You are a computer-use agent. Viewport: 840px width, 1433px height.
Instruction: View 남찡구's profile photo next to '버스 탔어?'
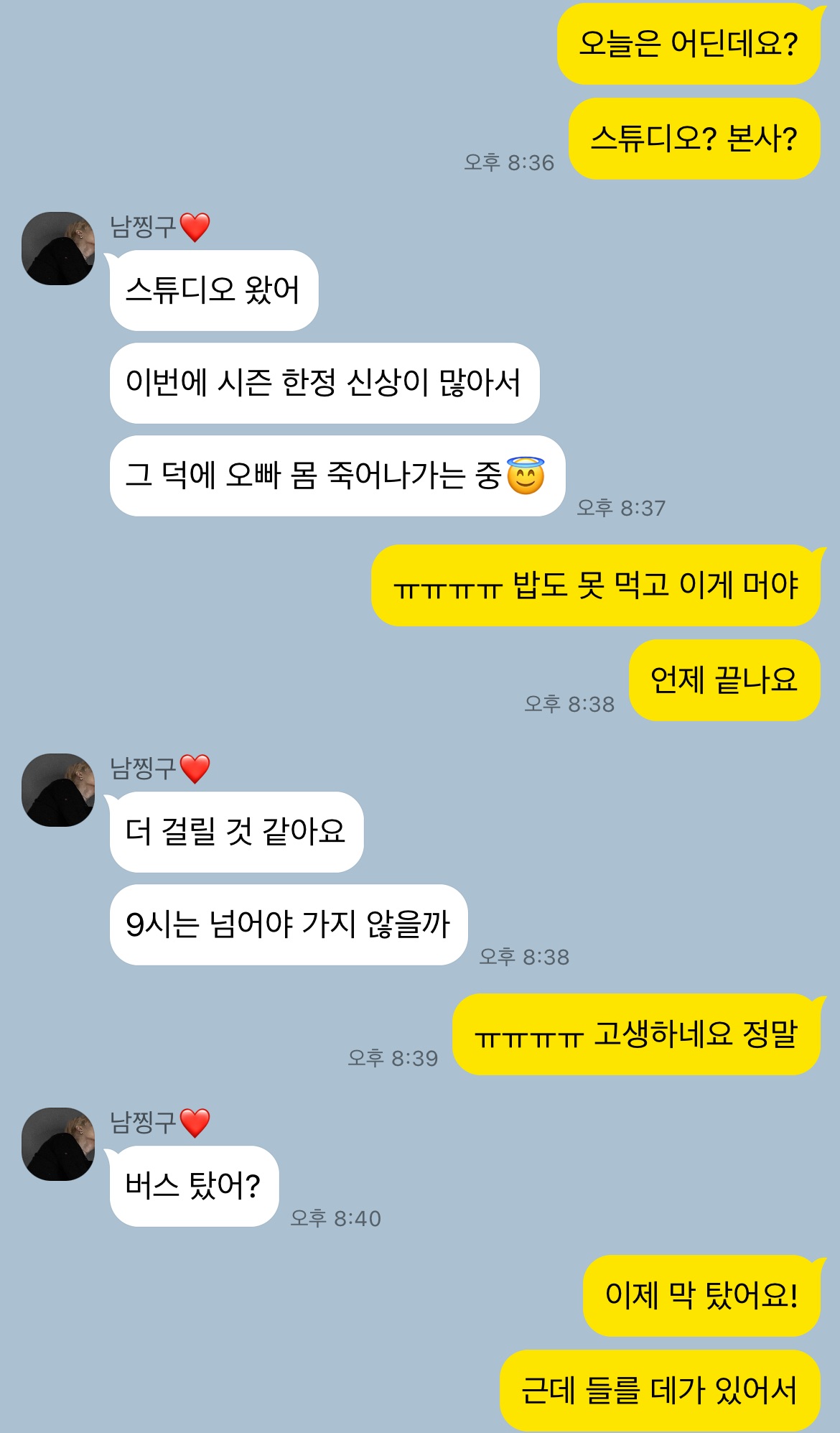pyautogui.click(x=58, y=1144)
